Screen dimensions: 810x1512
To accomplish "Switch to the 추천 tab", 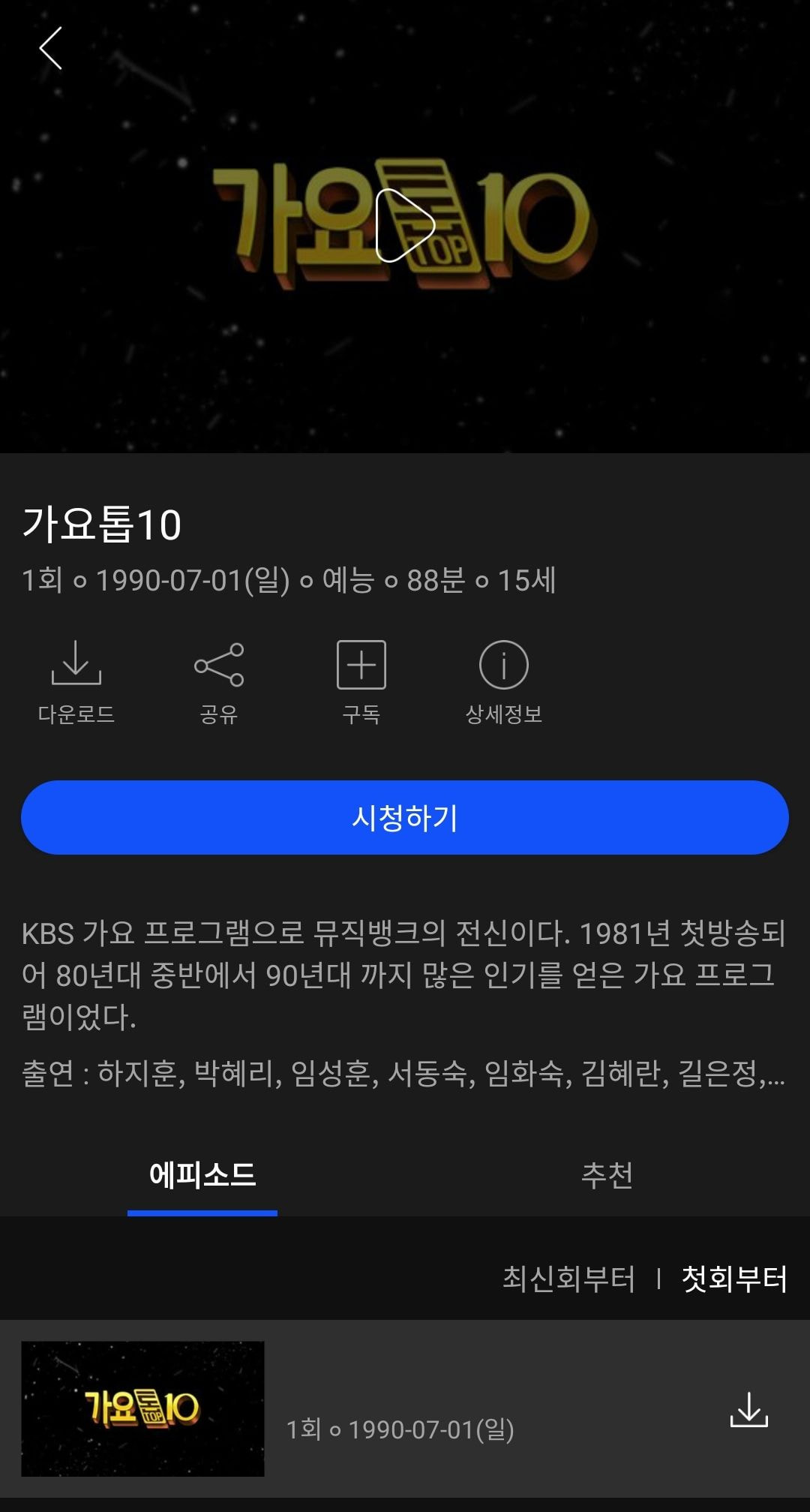I will 607,1175.
